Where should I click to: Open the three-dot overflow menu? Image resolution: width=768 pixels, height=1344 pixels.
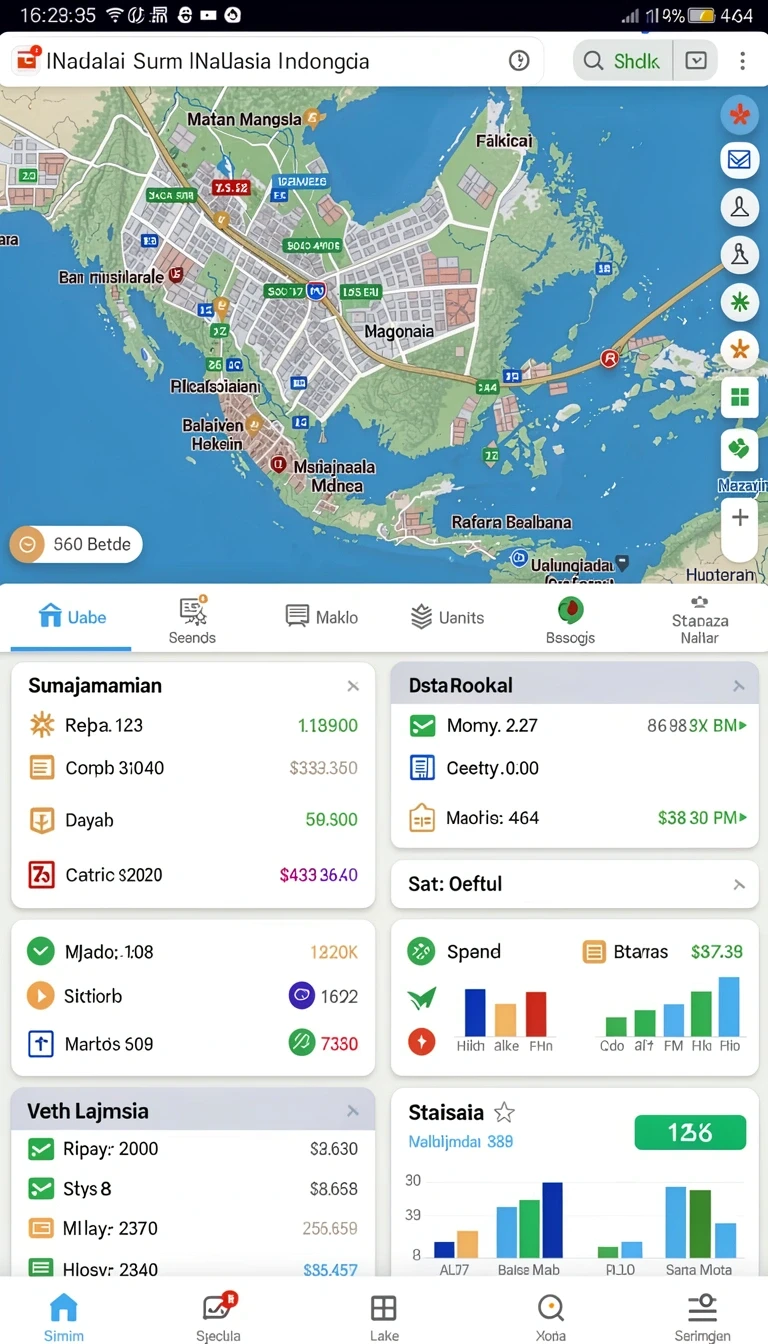(742, 61)
